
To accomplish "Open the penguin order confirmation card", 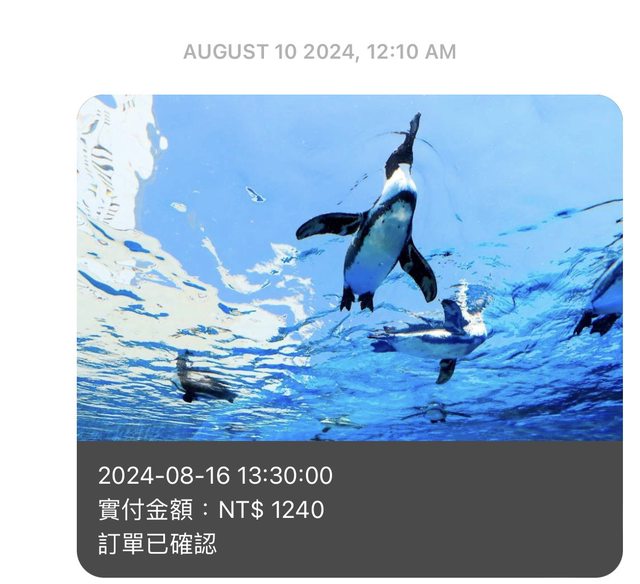I will 349,335.
